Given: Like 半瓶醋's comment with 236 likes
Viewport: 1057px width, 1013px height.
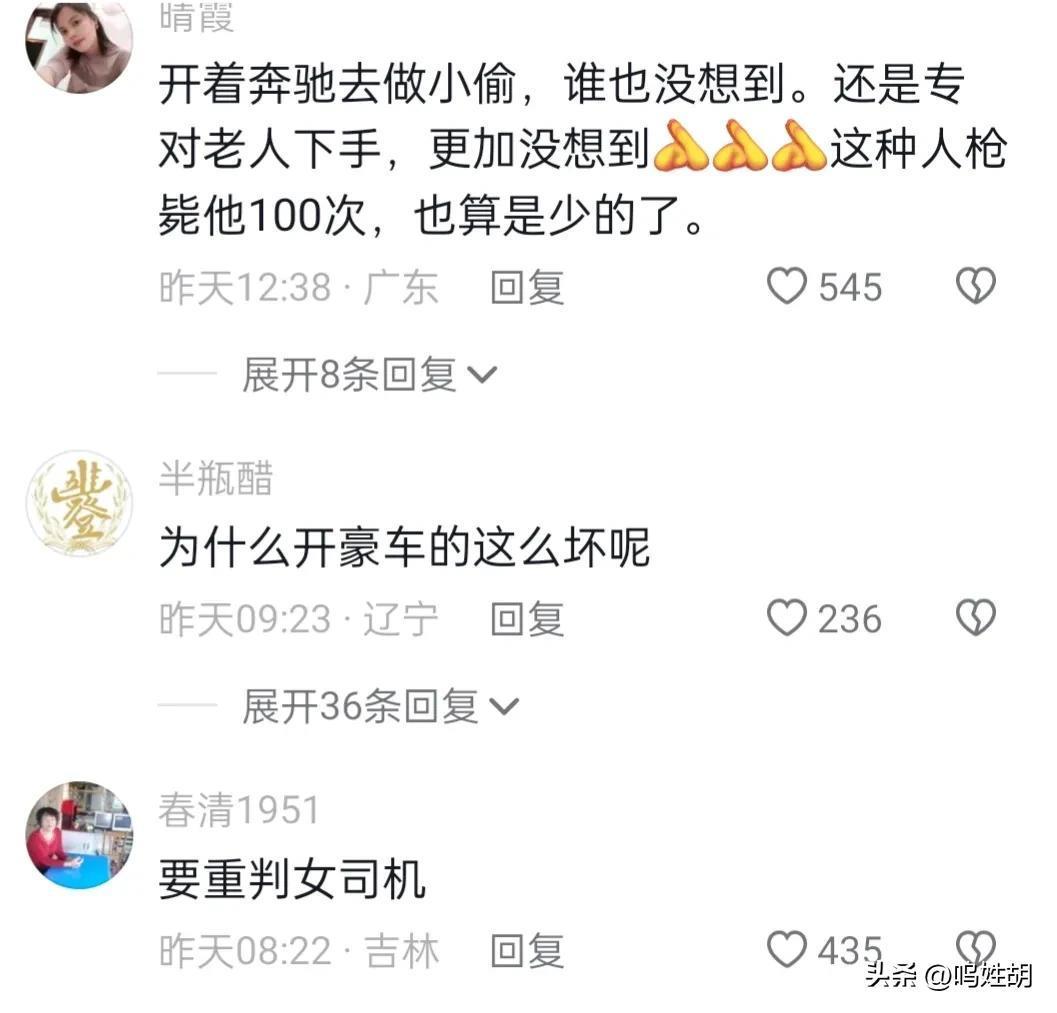Looking at the screenshot, I should click(787, 619).
